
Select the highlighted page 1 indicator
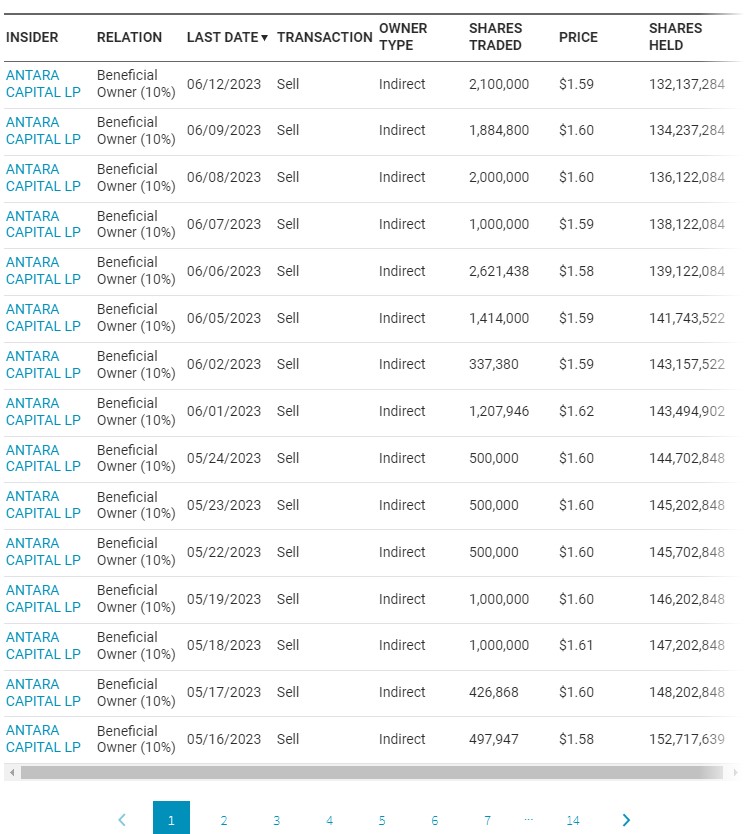pos(172,818)
